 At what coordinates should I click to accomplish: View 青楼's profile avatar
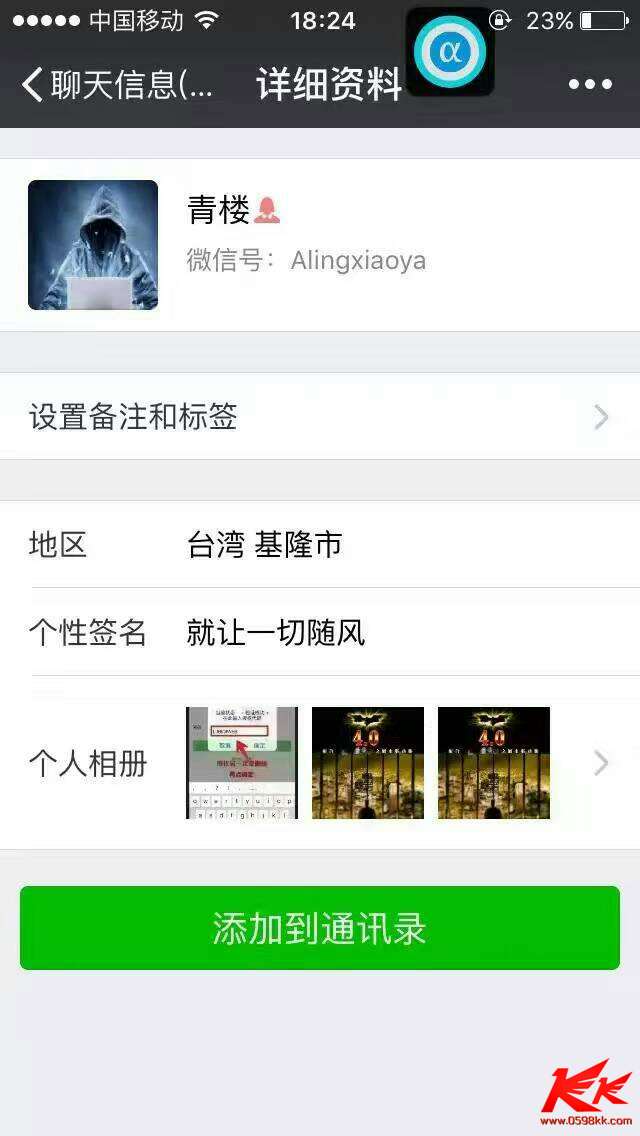(x=93, y=245)
